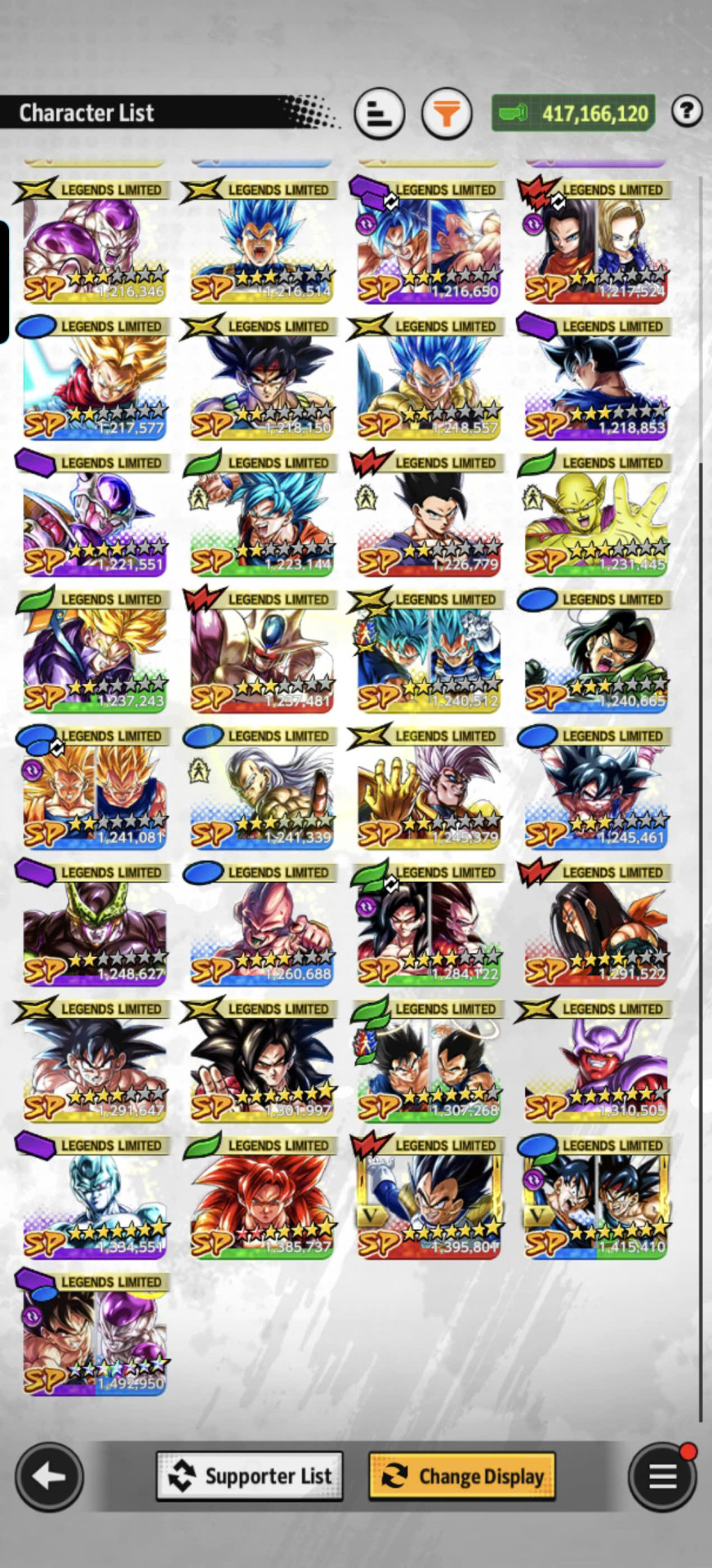The image size is (712, 1568).
Task: Open the character with power 1,231,445
Action: (x=595, y=514)
